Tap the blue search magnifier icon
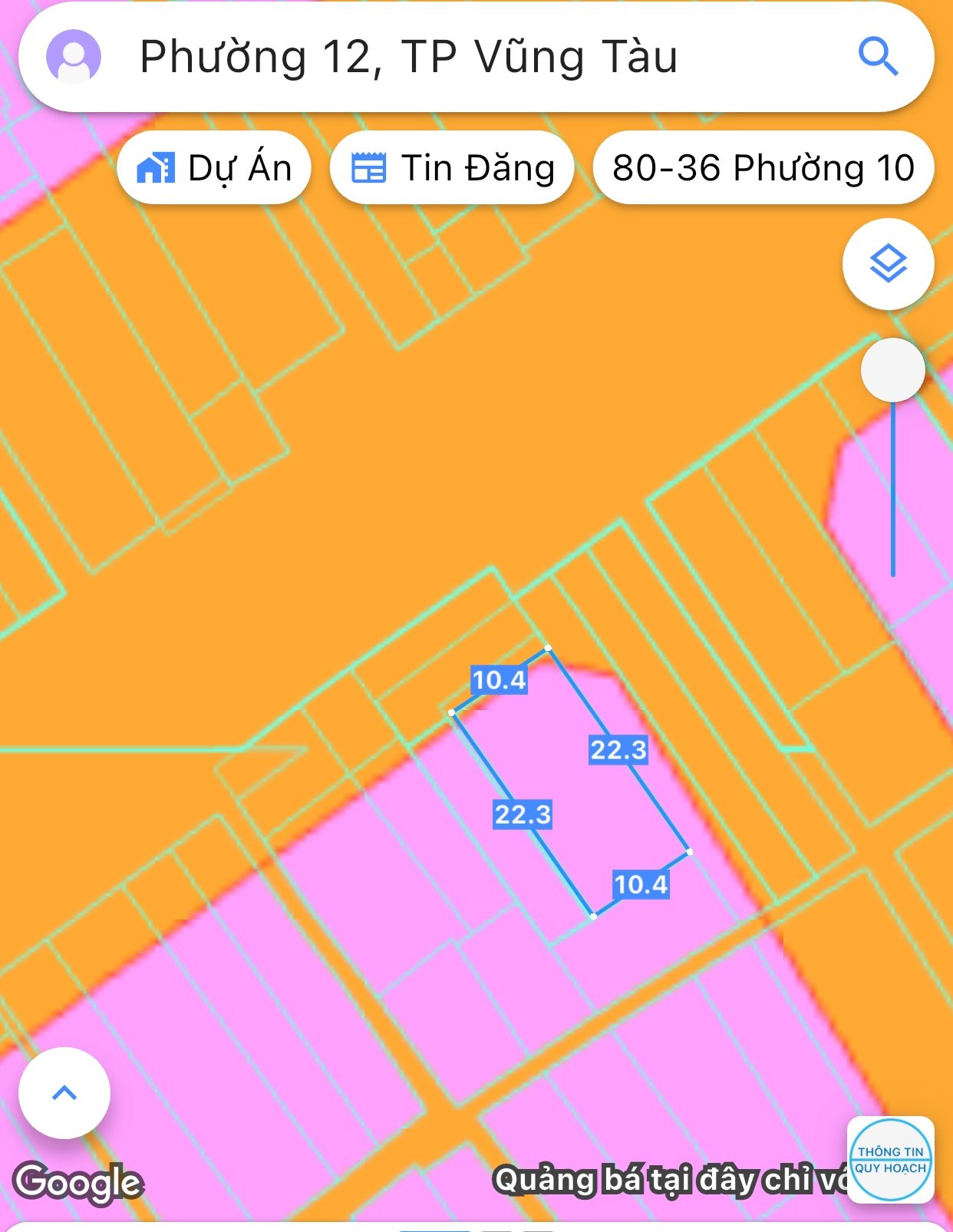This screenshot has height=1232, width=953. point(877,57)
